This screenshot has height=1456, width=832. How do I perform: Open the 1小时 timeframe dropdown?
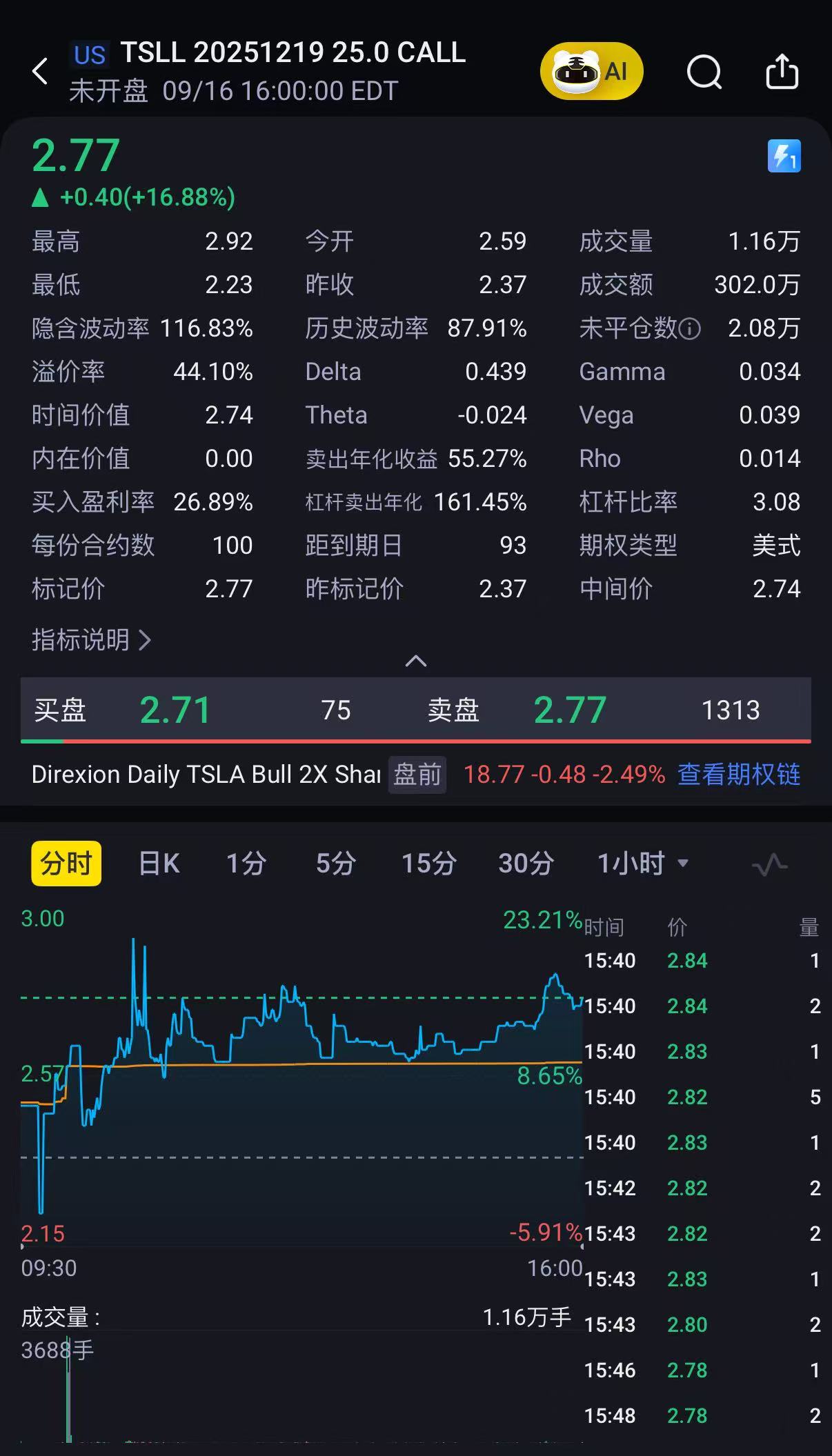[x=642, y=863]
